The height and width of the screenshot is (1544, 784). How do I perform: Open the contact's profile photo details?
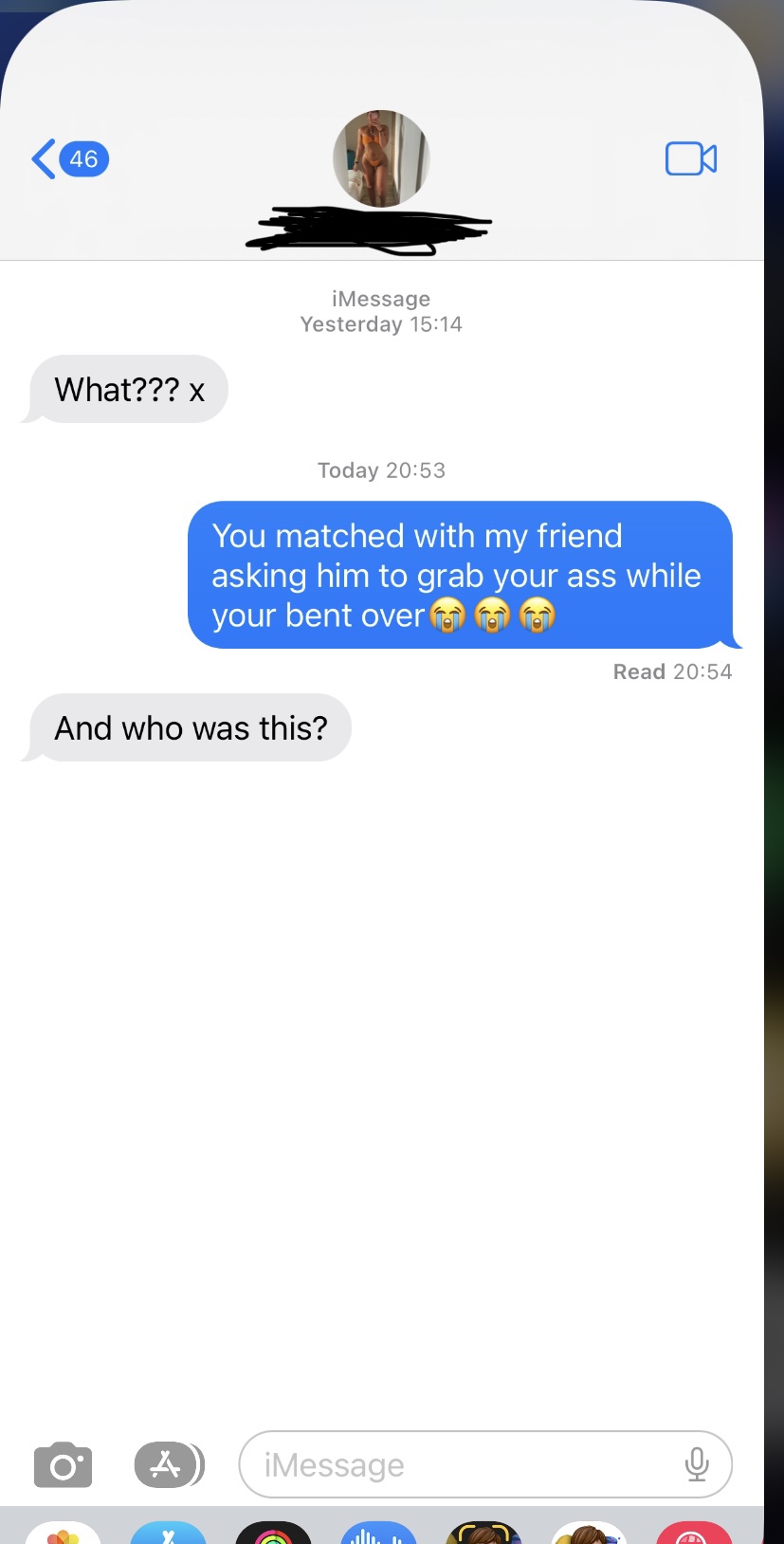[x=381, y=159]
